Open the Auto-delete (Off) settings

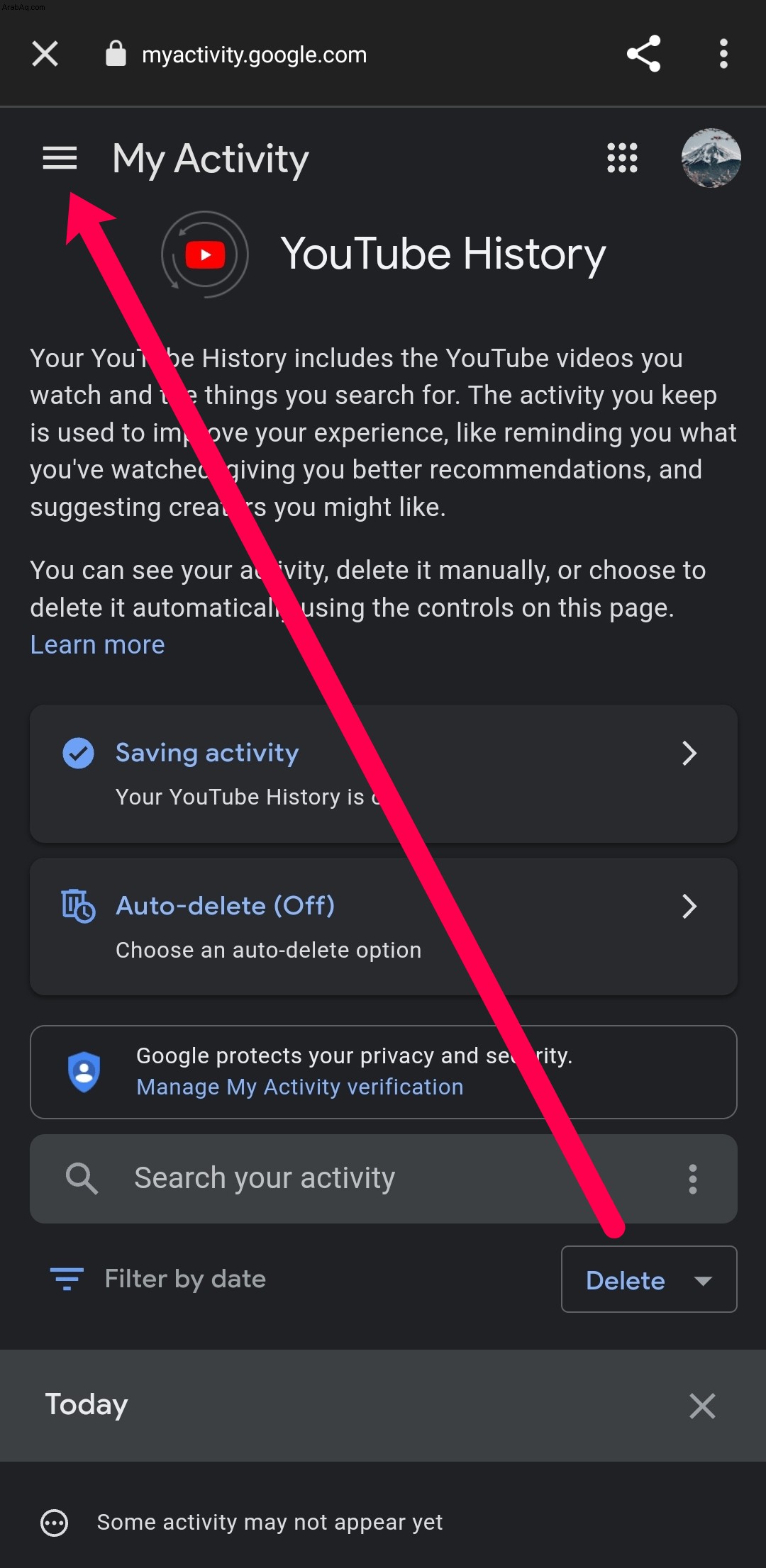point(383,926)
